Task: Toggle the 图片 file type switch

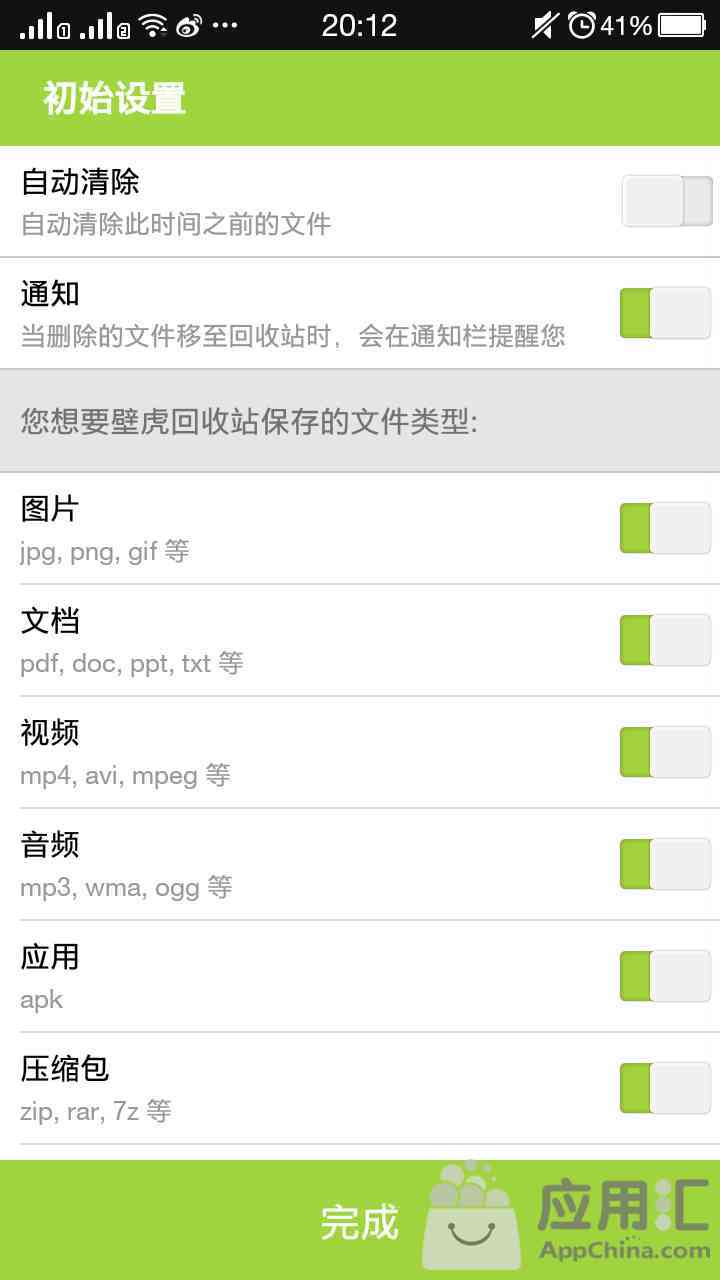Action: tap(666, 528)
